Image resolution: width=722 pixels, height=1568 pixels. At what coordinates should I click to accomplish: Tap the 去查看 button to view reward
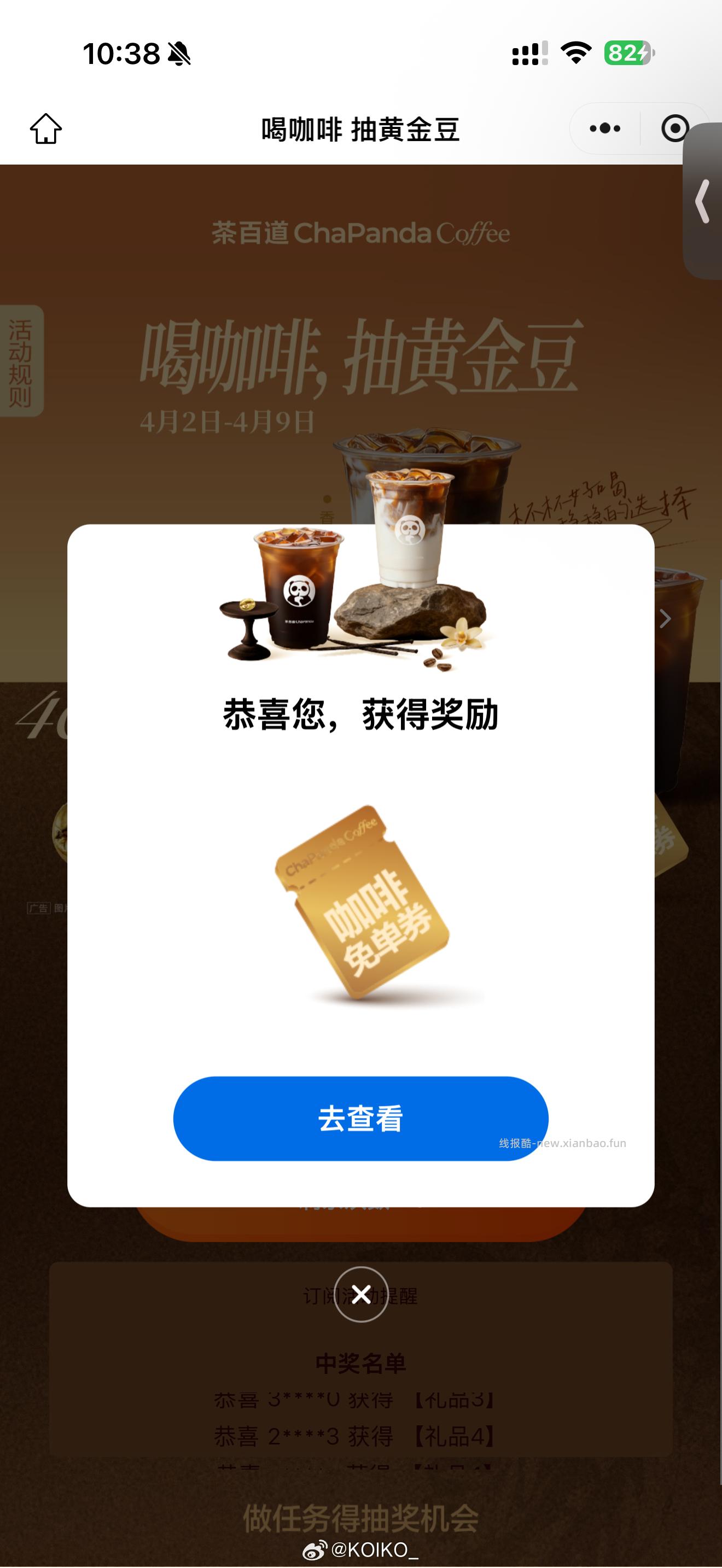[361, 1119]
